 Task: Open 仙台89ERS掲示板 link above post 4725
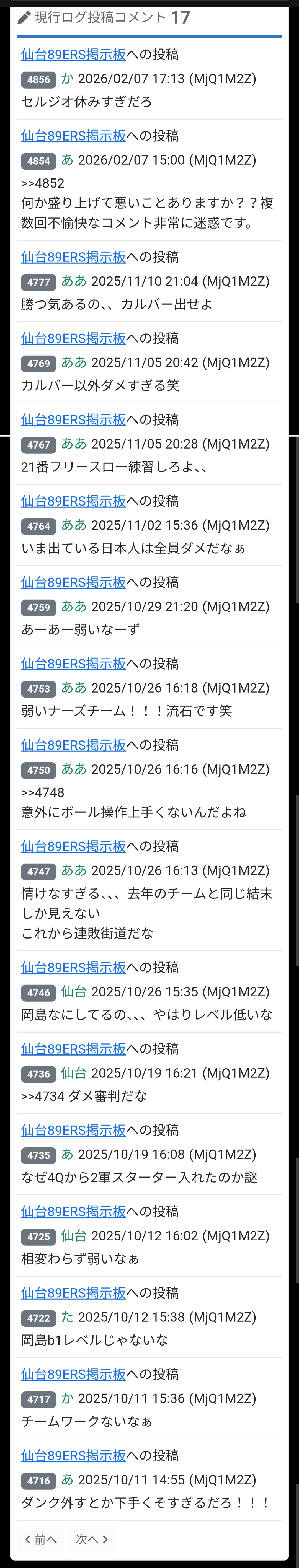point(73,1211)
